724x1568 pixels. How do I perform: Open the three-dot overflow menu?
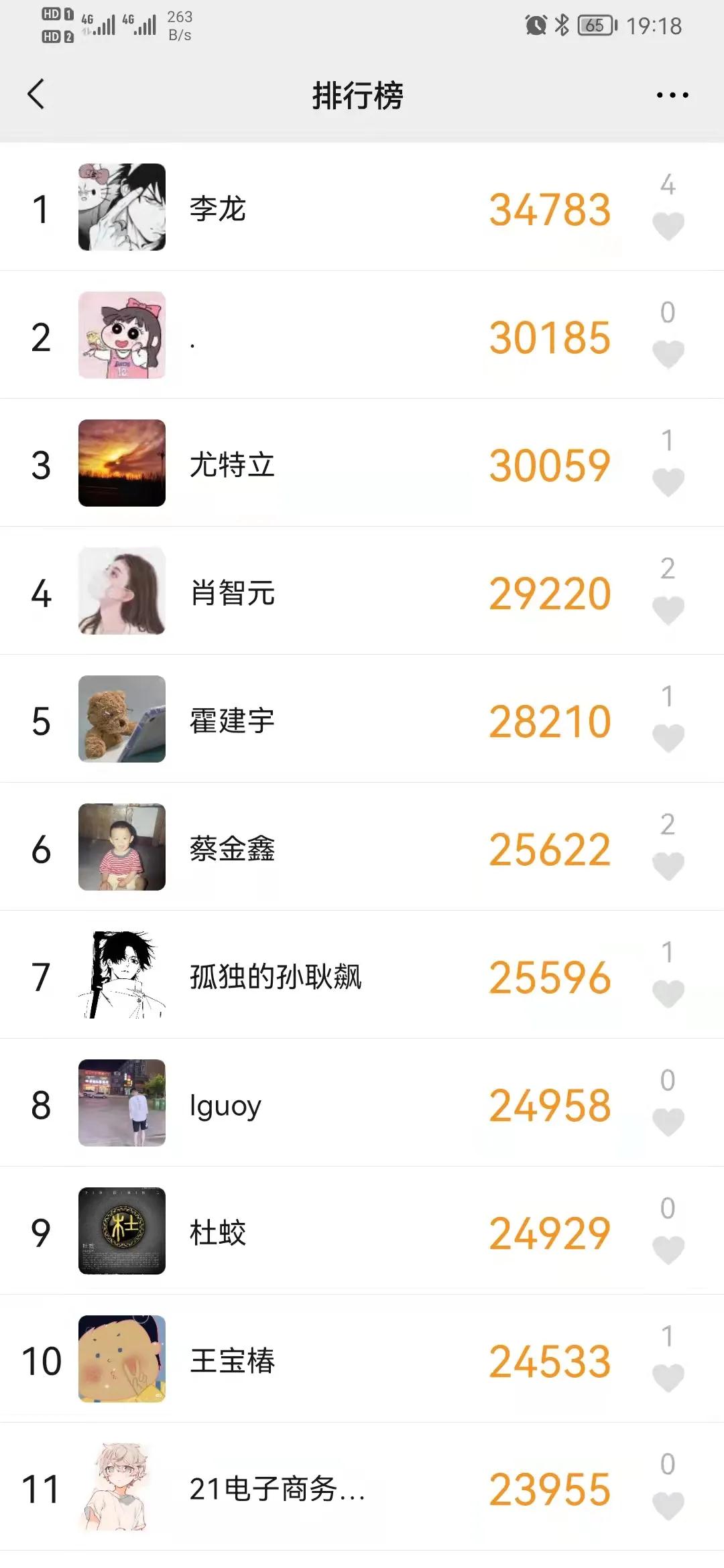tap(672, 95)
